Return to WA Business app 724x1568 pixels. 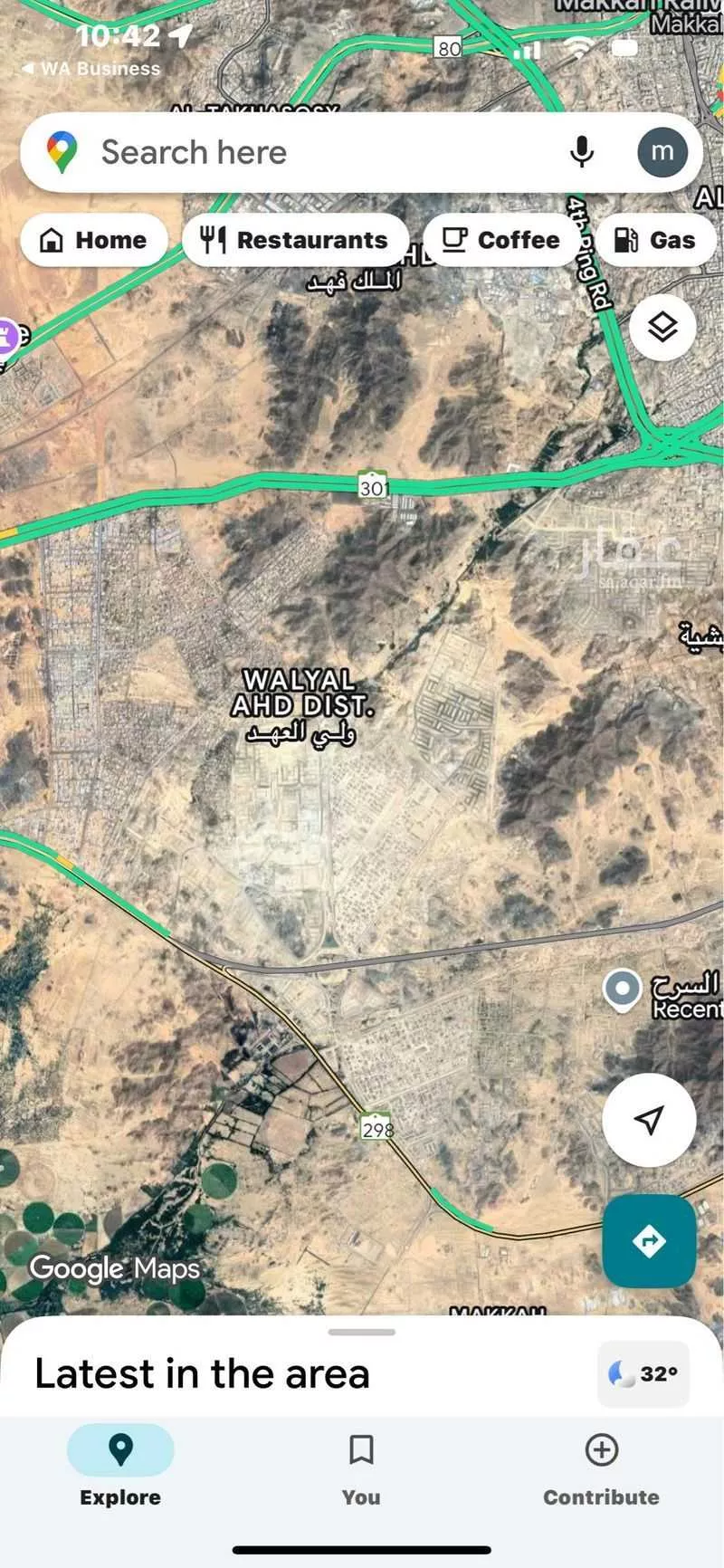coord(90,69)
